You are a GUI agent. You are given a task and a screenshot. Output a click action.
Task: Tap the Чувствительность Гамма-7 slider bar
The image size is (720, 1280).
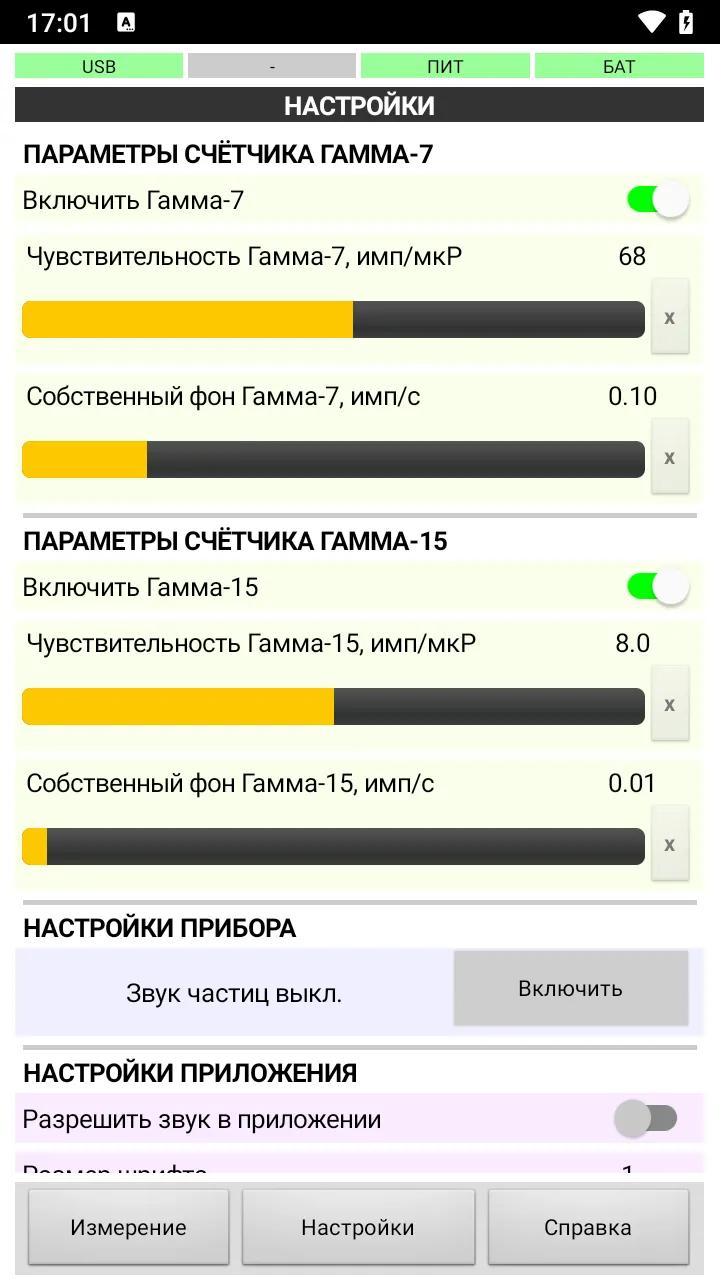(x=333, y=319)
